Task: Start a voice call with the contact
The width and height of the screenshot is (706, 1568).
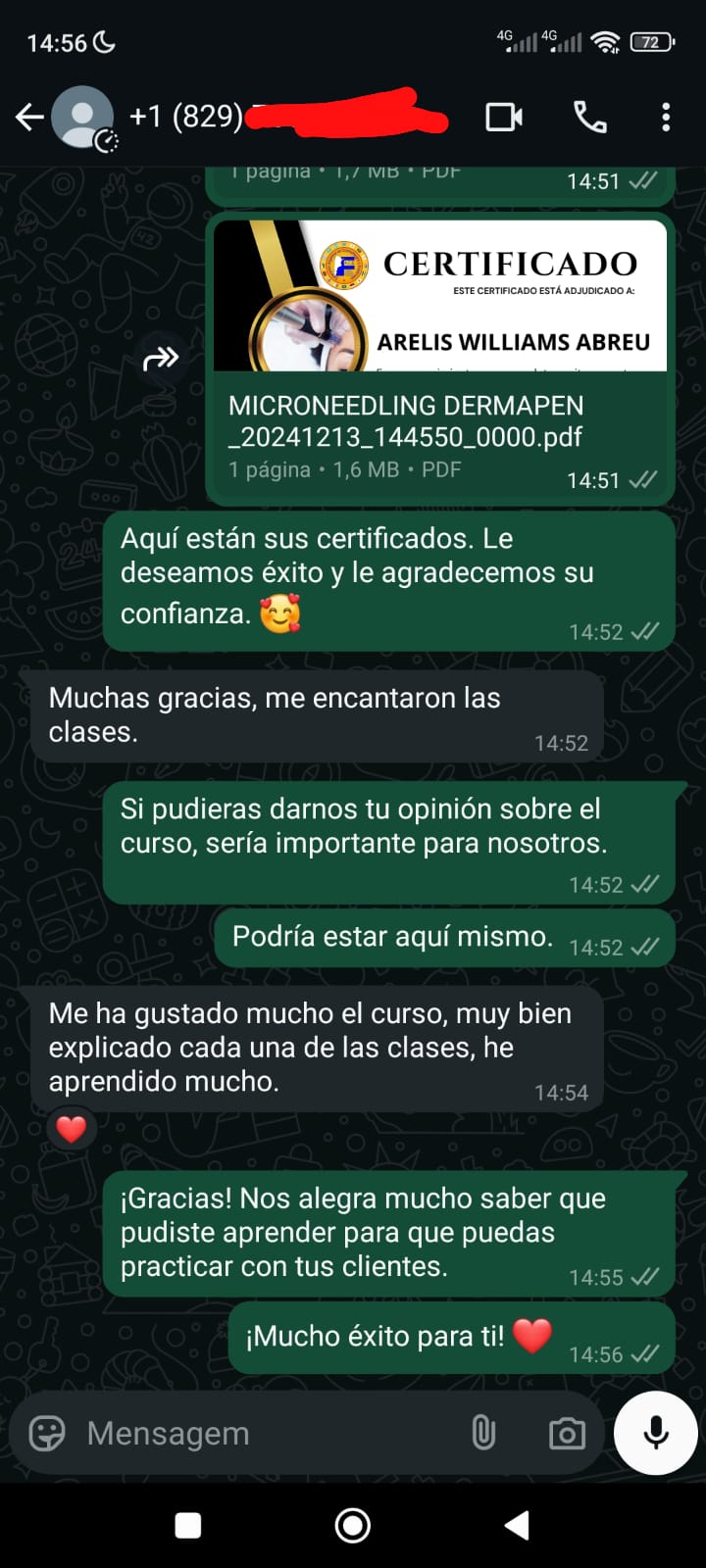Action: tap(588, 117)
